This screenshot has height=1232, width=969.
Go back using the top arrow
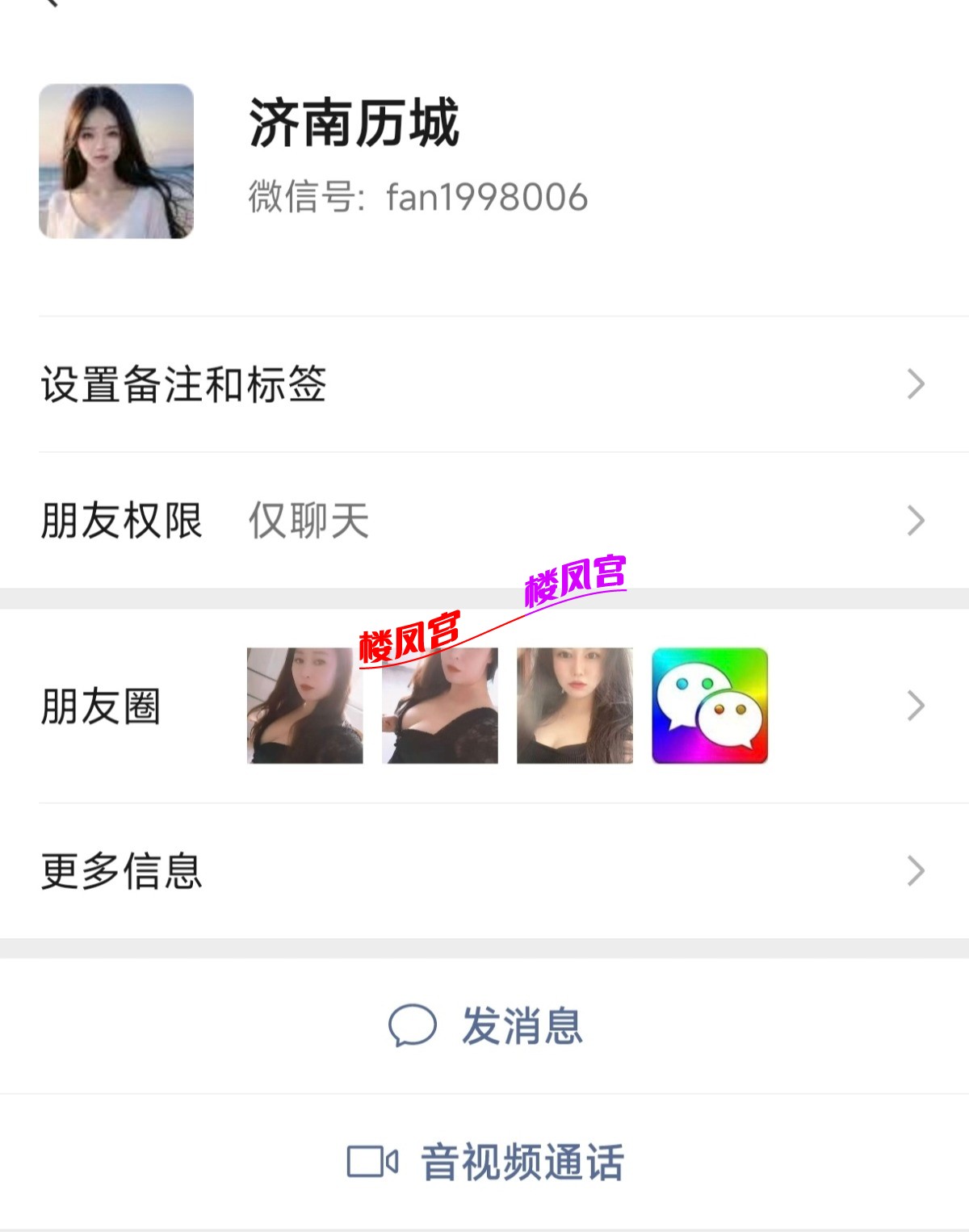pos(53,4)
